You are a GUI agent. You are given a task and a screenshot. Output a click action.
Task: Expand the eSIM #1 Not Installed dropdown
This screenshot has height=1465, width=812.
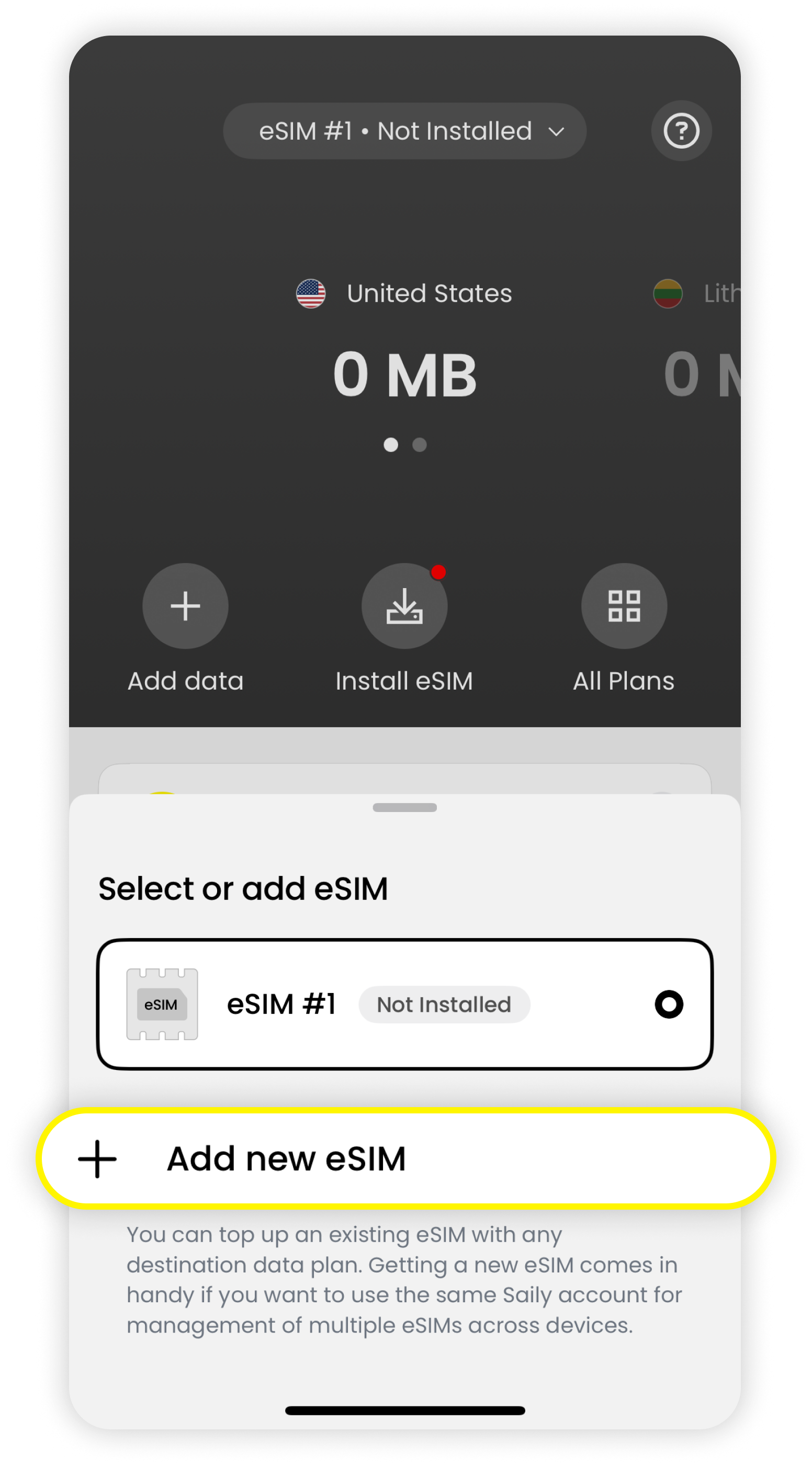click(405, 131)
